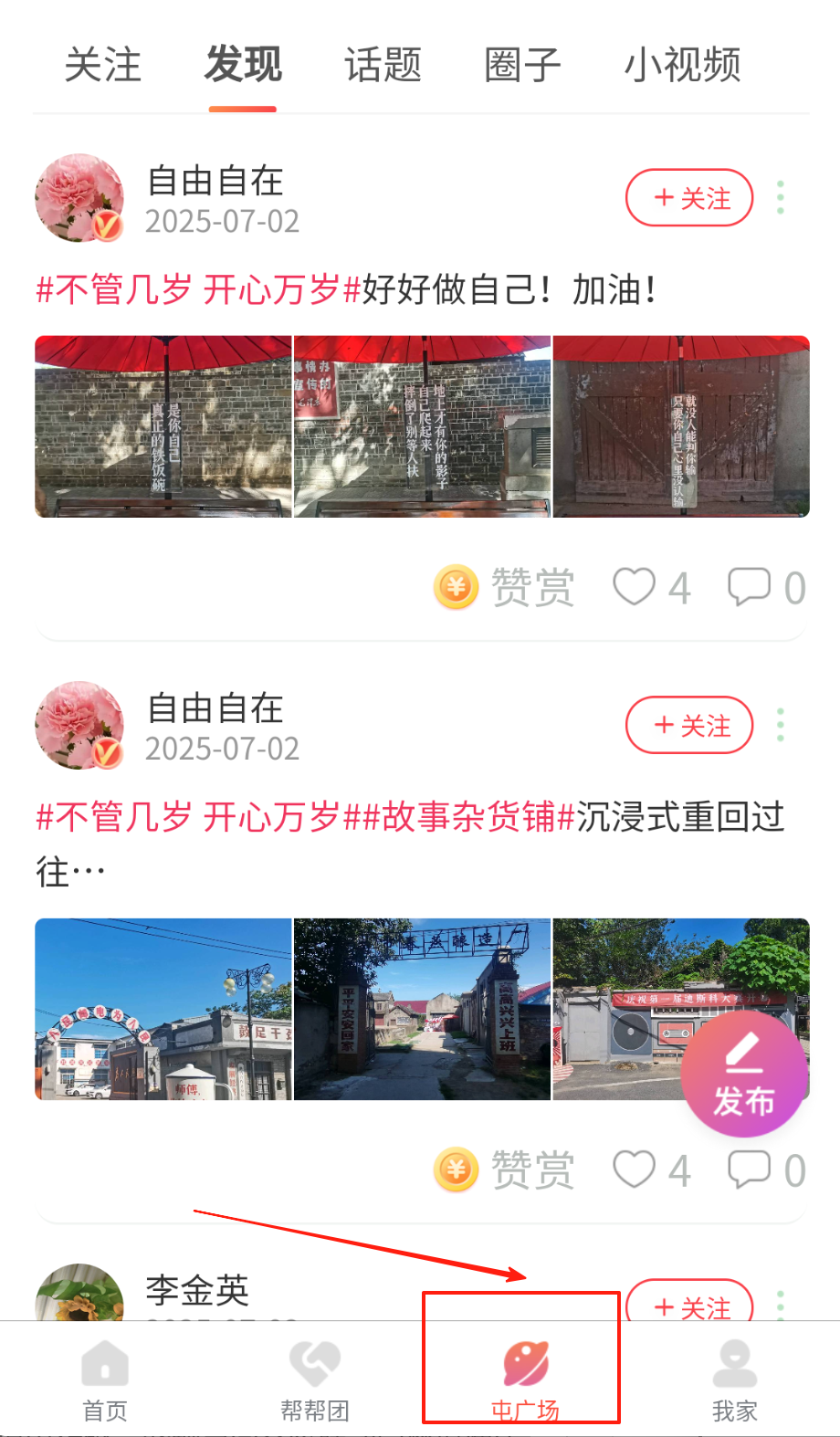Viewport: 840px width, 1437px height.
Task: Select the 屯广场 tab
Action: pos(525,1380)
